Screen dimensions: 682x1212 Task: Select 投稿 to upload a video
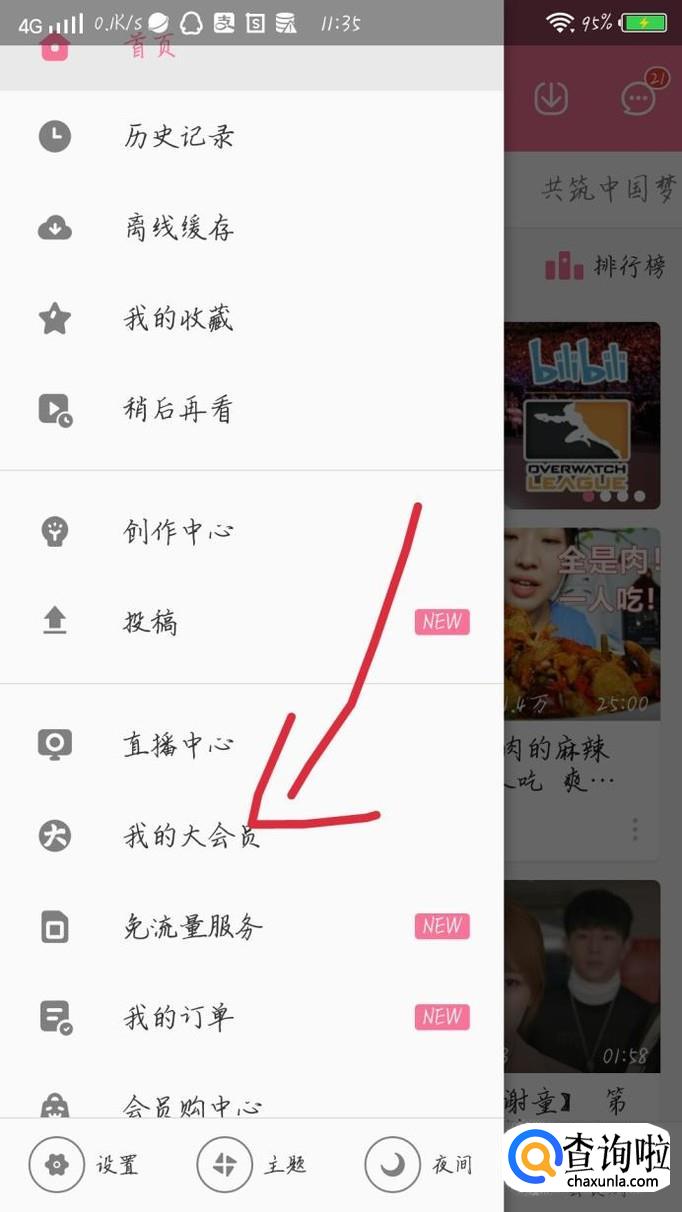pyautogui.click(x=150, y=622)
